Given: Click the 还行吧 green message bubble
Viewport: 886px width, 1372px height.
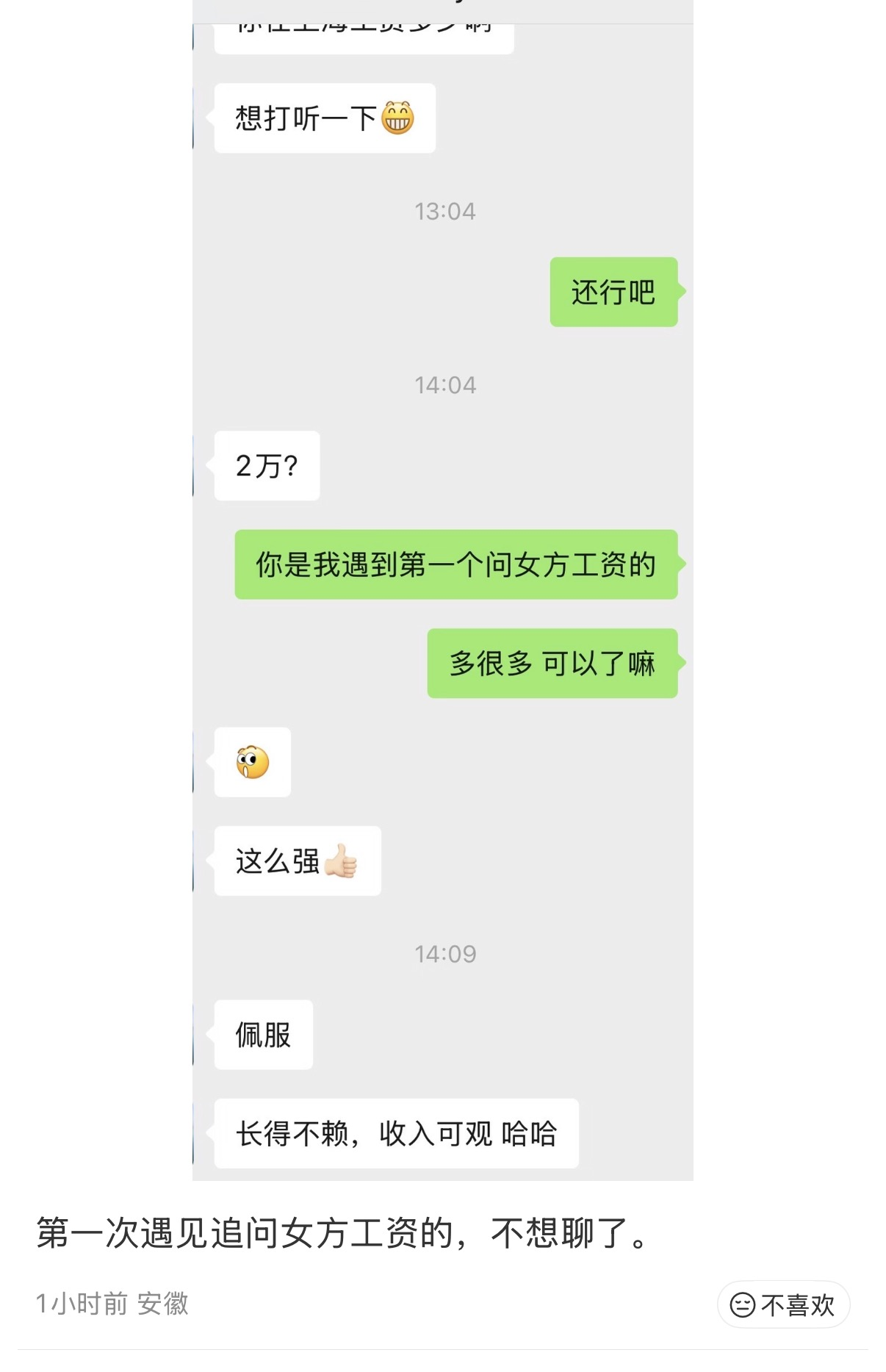Looking at the screenshot, I should [x=612, y=292].
